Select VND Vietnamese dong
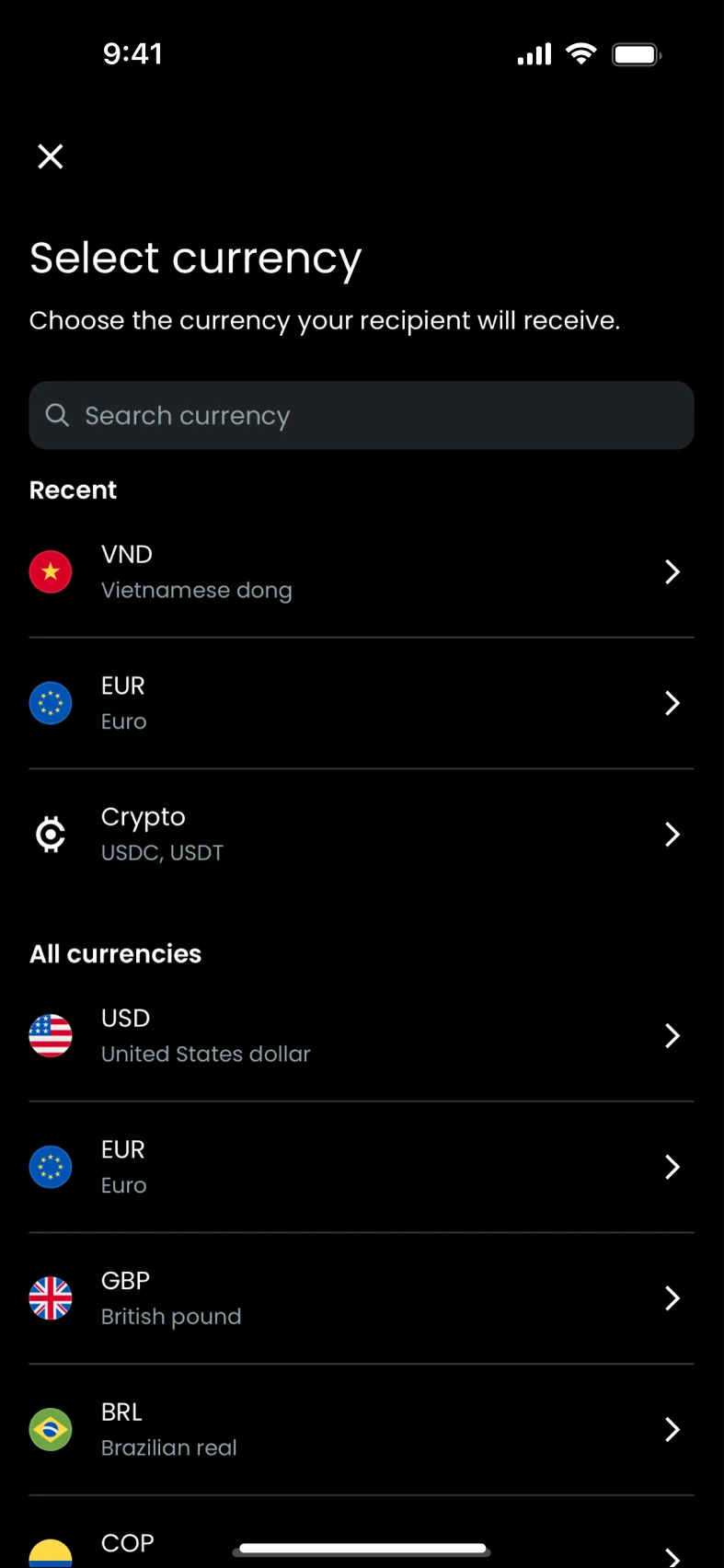Viewport: 724px width, 1568px height. (x=362, y=572)
